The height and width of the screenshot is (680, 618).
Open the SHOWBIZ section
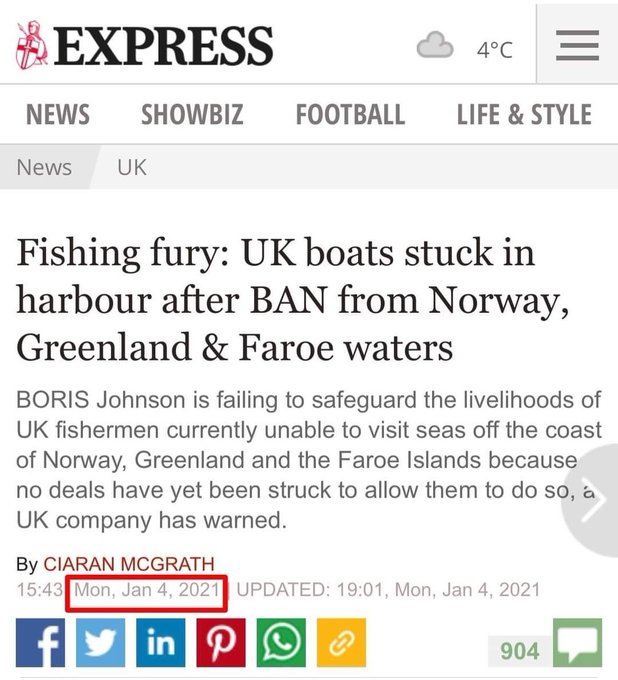192,114
